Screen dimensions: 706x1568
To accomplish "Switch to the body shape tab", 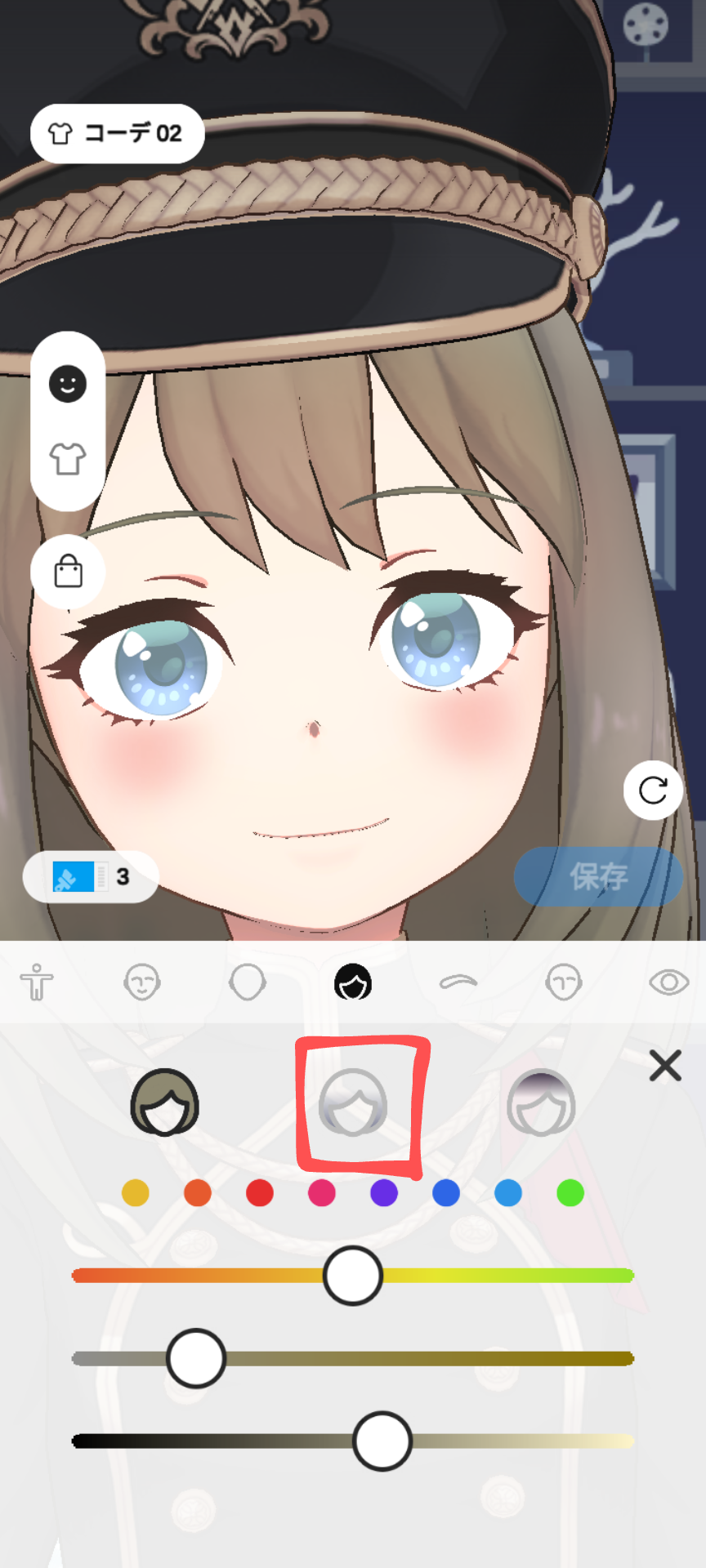I will pos(37,982).
